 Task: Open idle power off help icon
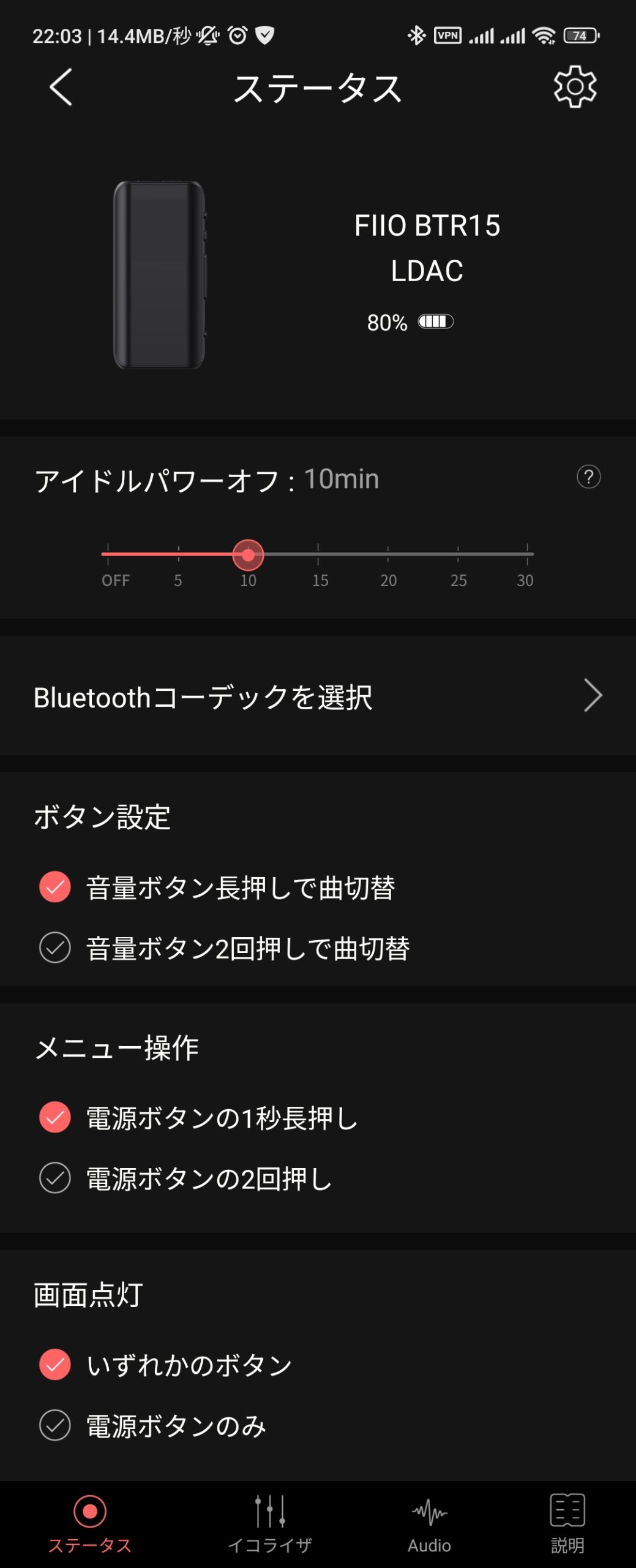point(588,477)
